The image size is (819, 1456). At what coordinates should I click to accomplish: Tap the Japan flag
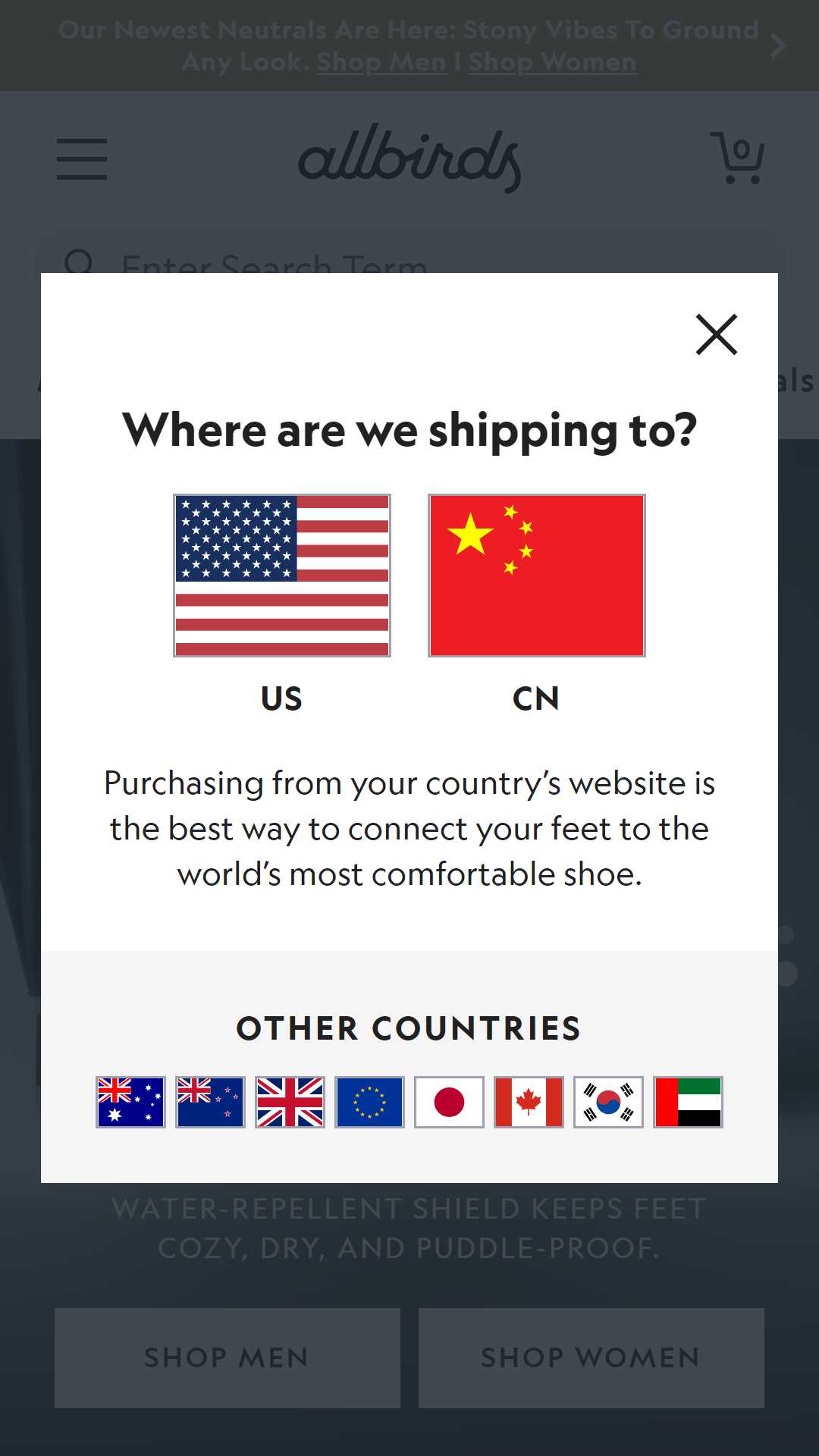[449, 1102]
